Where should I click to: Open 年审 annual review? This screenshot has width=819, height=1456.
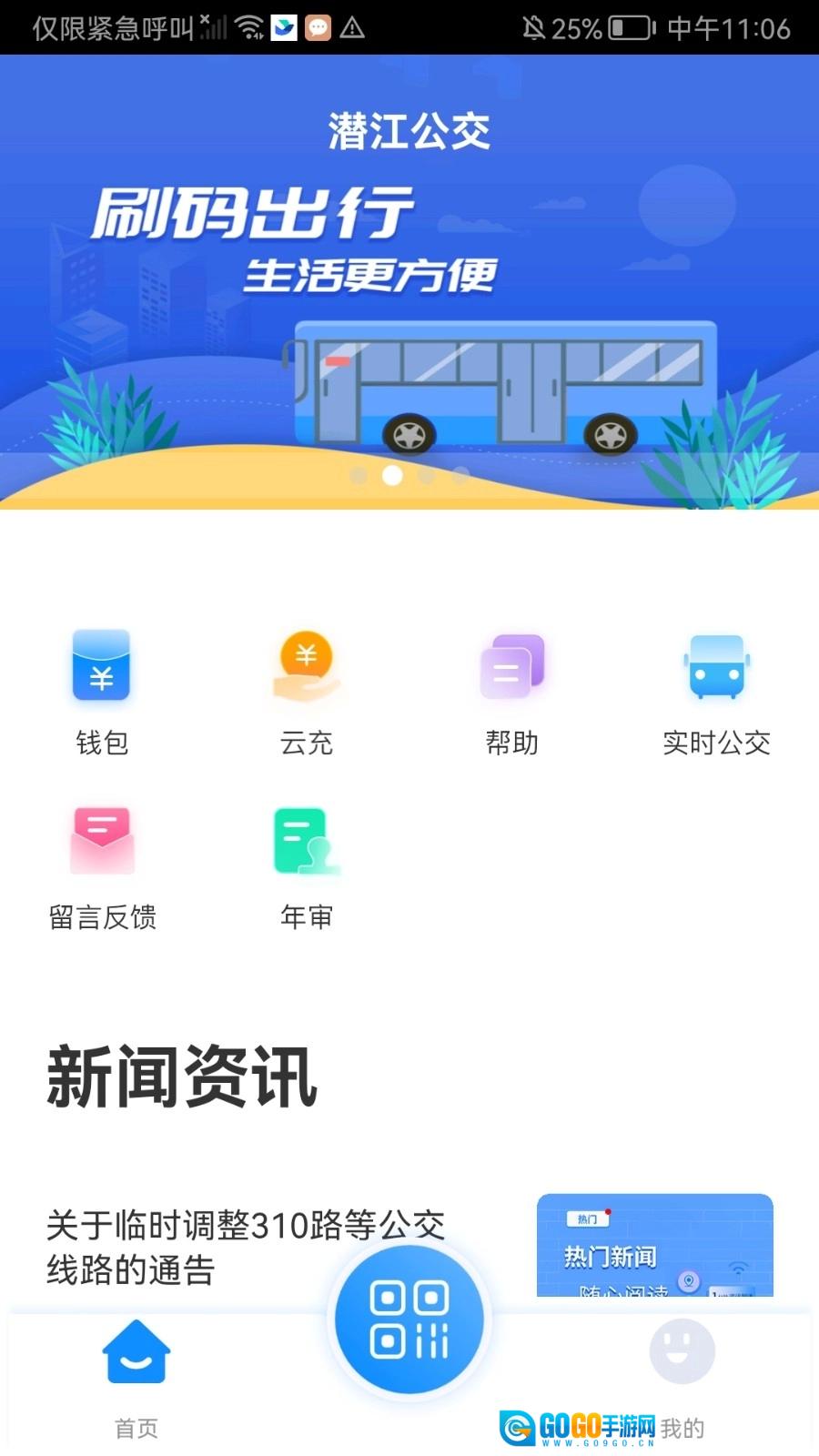point(307,866)
